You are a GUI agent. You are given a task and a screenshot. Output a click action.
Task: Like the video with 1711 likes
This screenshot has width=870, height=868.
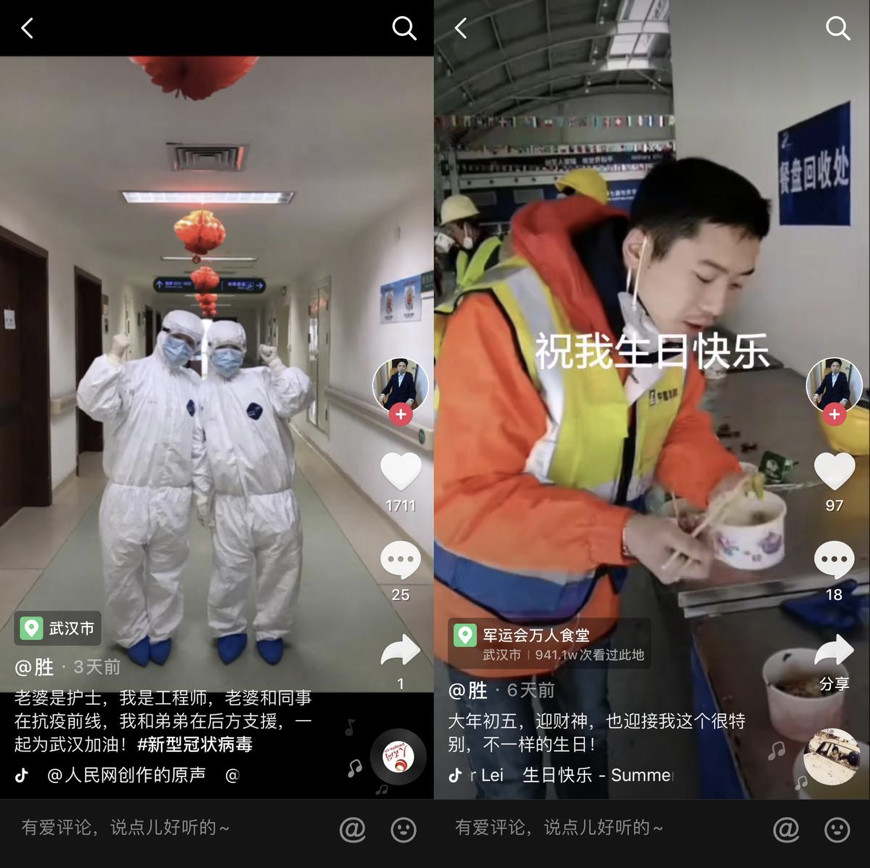[400, 471]
